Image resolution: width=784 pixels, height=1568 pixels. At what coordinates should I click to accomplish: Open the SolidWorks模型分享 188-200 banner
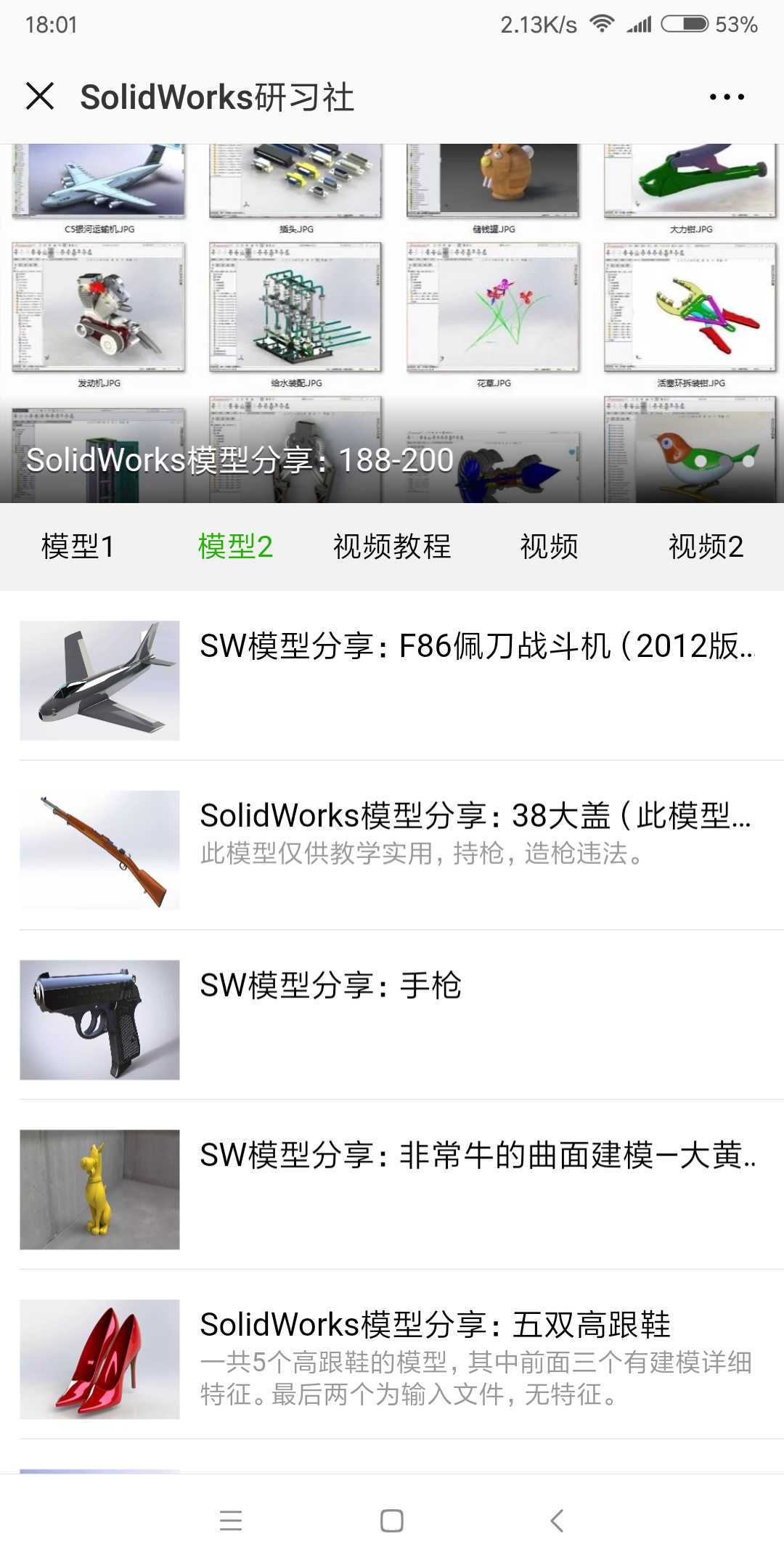pos(392,323)
